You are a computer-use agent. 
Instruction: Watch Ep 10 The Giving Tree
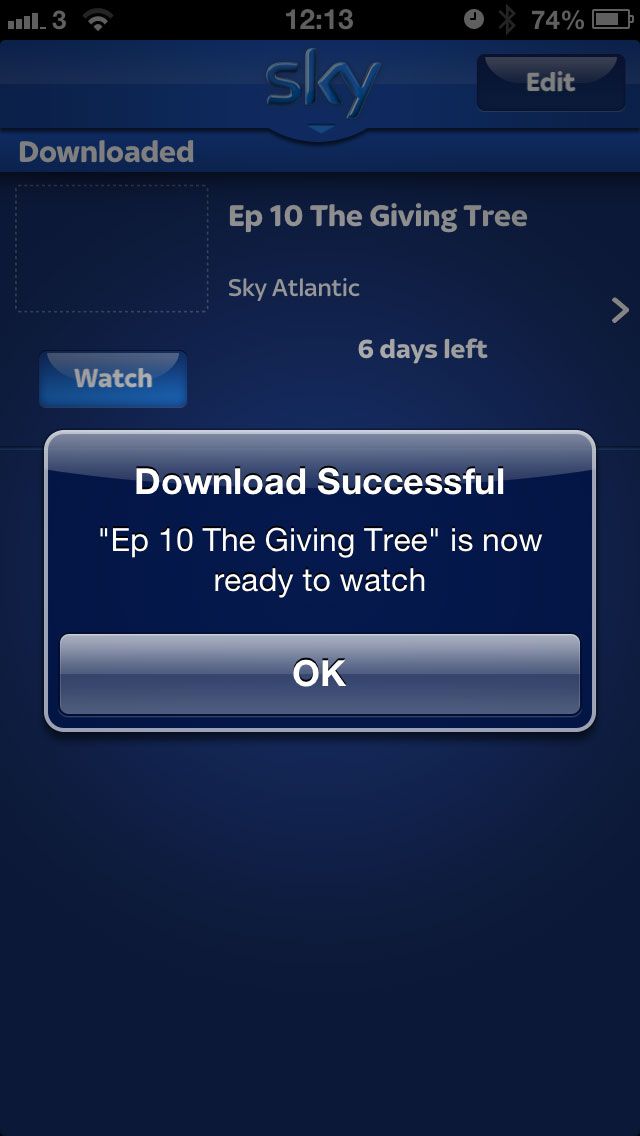coord(113,379)
